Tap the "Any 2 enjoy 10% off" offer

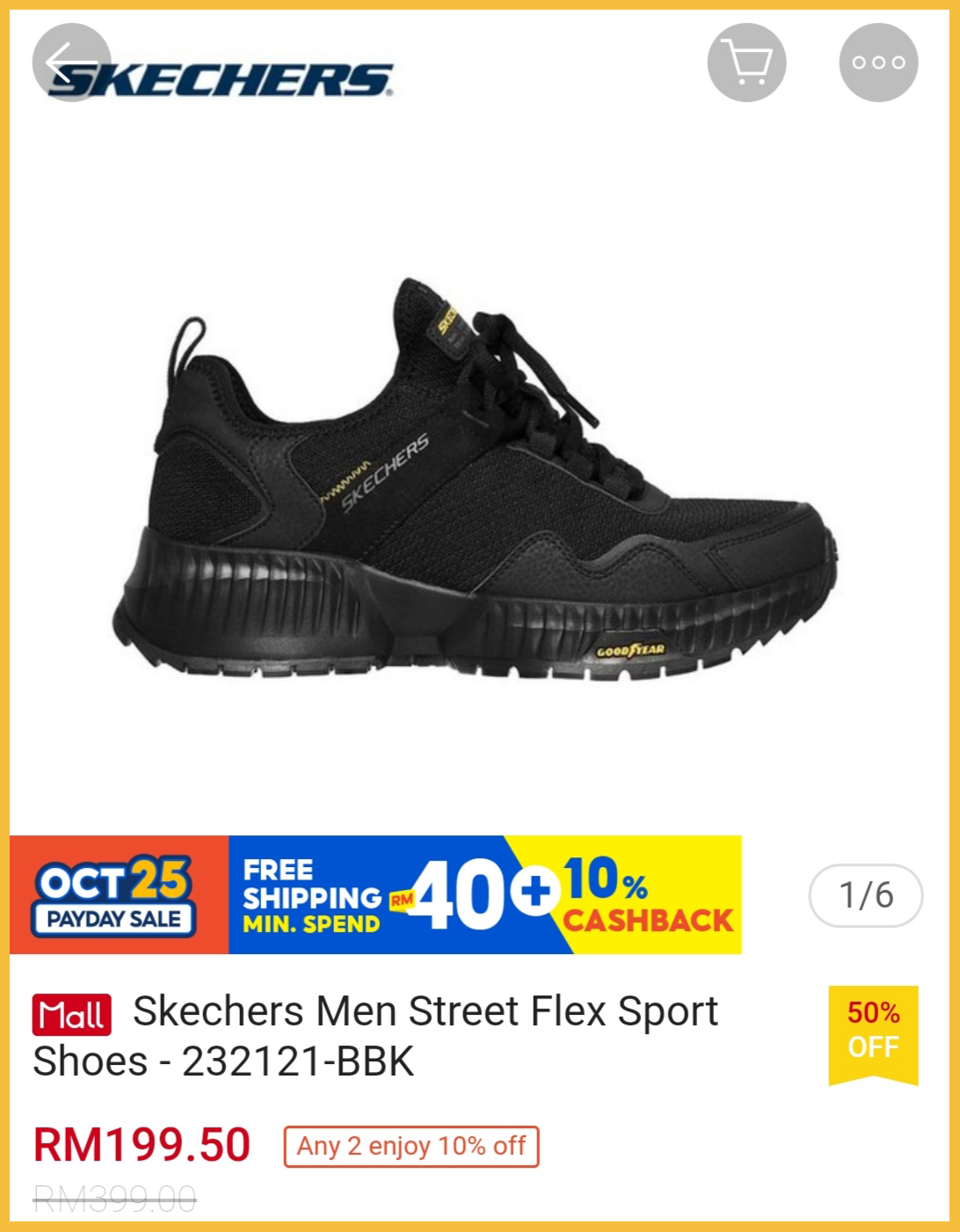411,1147
